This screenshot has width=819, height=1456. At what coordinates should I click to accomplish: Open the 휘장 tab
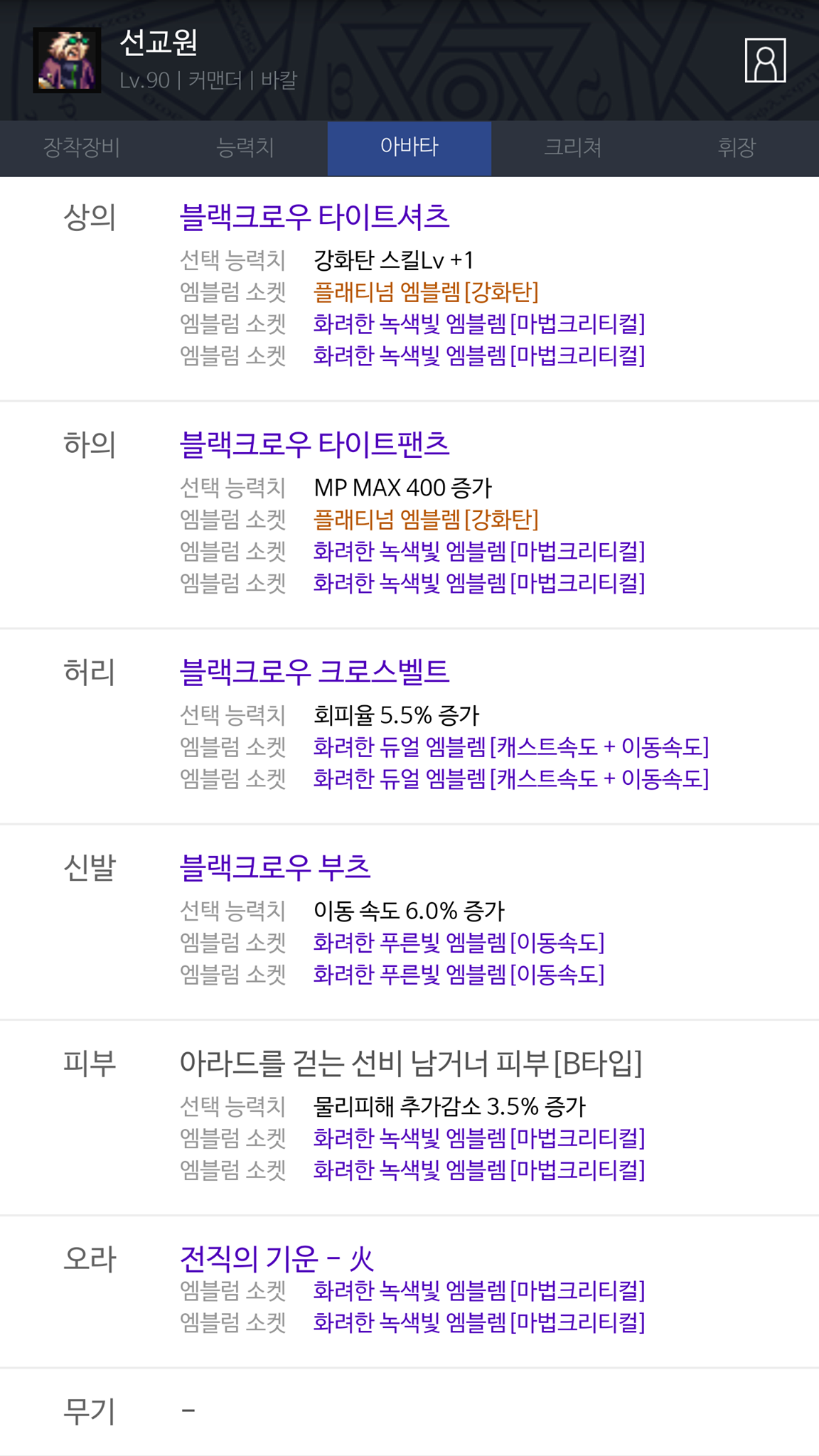(x=737, y=148)
